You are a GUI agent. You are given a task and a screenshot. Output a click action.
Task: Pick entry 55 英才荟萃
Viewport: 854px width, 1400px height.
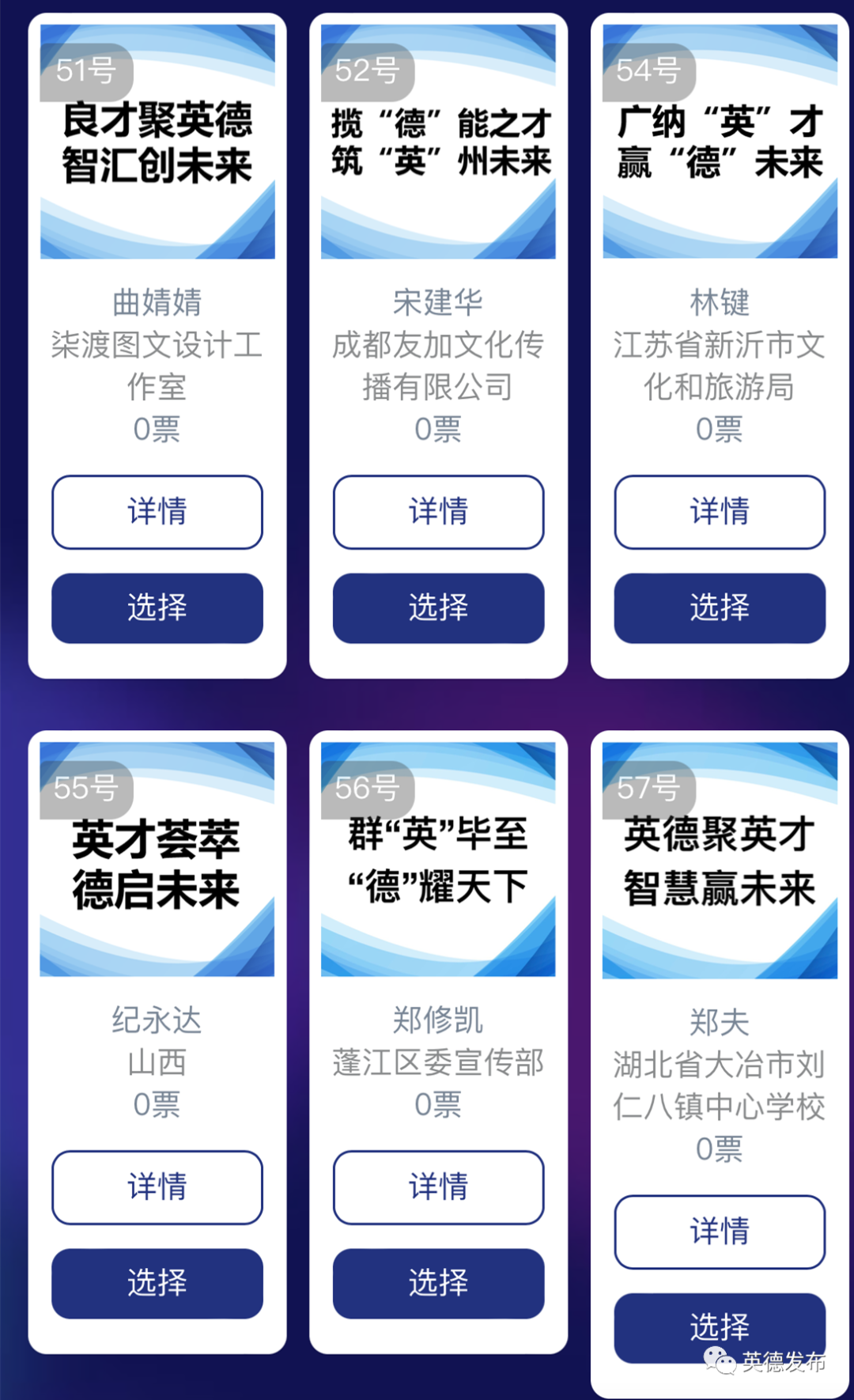point(157,1282)
